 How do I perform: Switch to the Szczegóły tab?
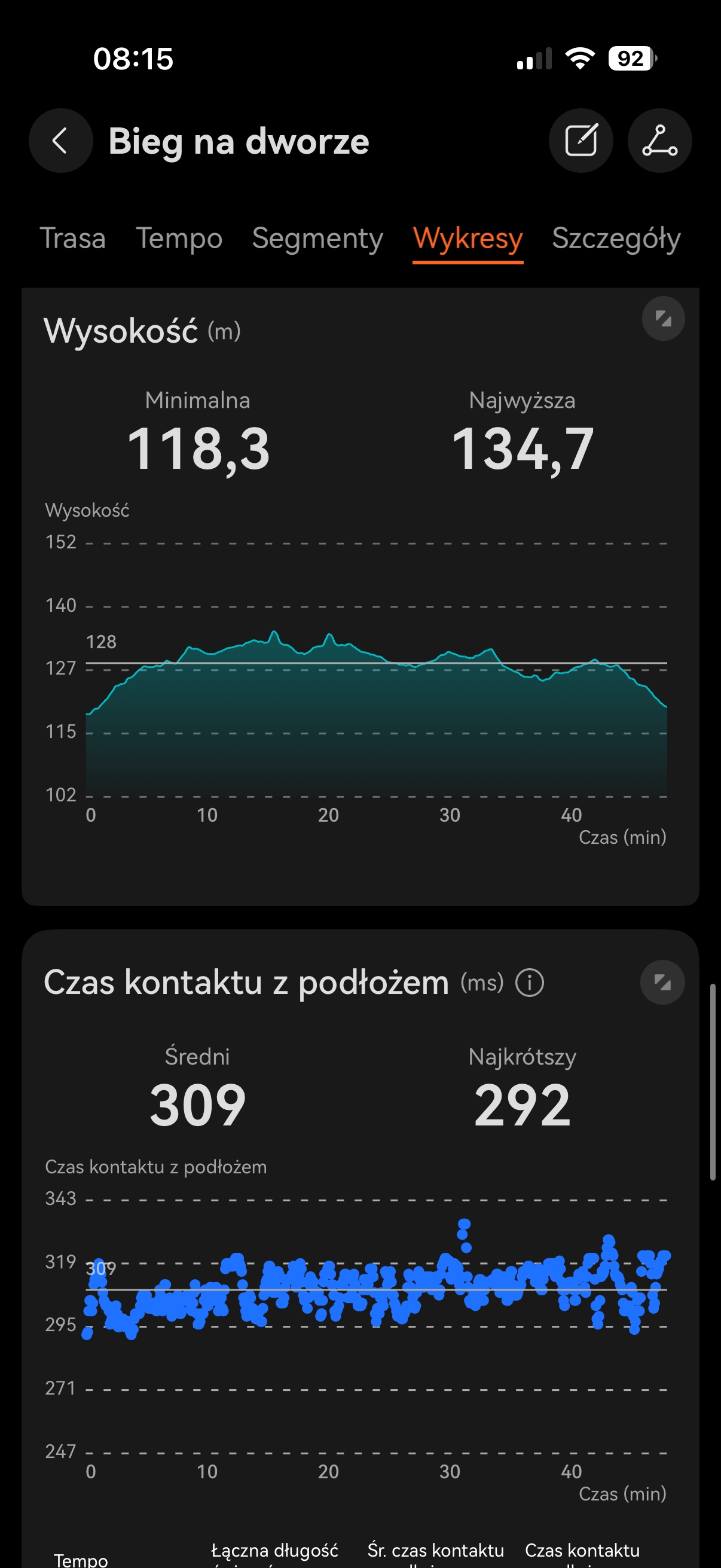coord(616,238)
